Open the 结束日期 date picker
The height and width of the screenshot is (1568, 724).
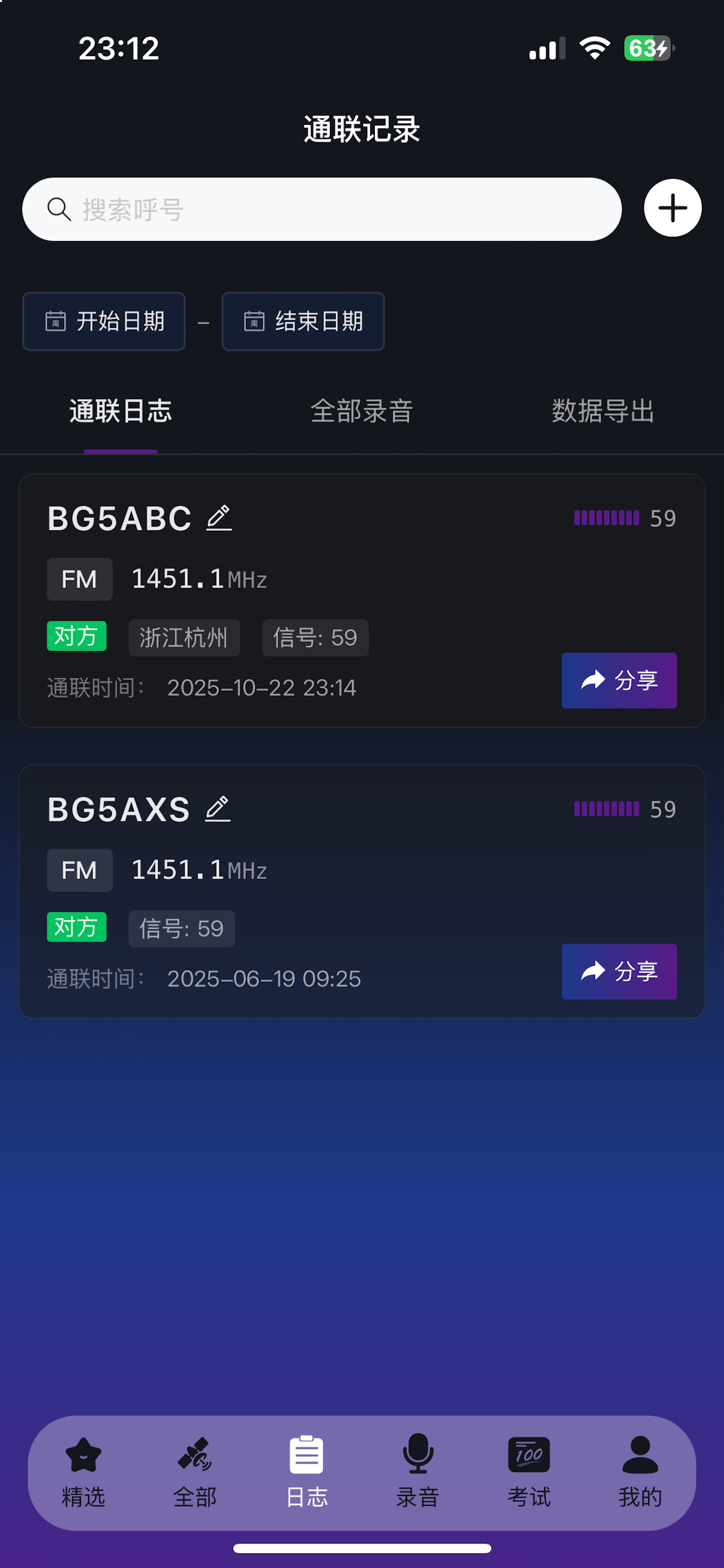point(303,321)
